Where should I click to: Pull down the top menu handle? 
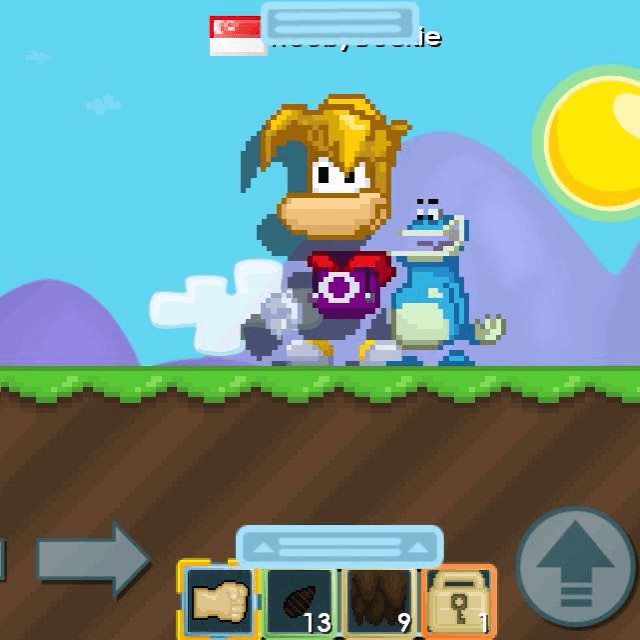339,21
